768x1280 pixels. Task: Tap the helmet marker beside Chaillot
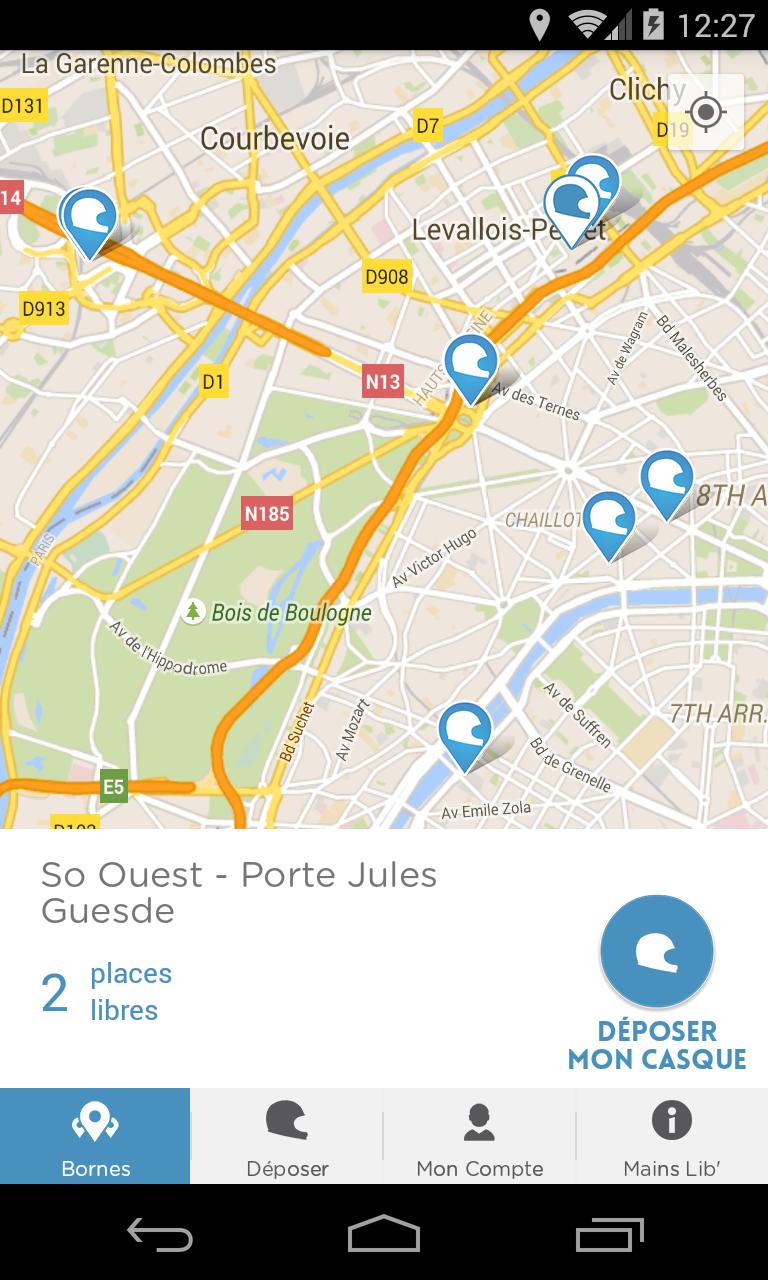tap(608, 522)
